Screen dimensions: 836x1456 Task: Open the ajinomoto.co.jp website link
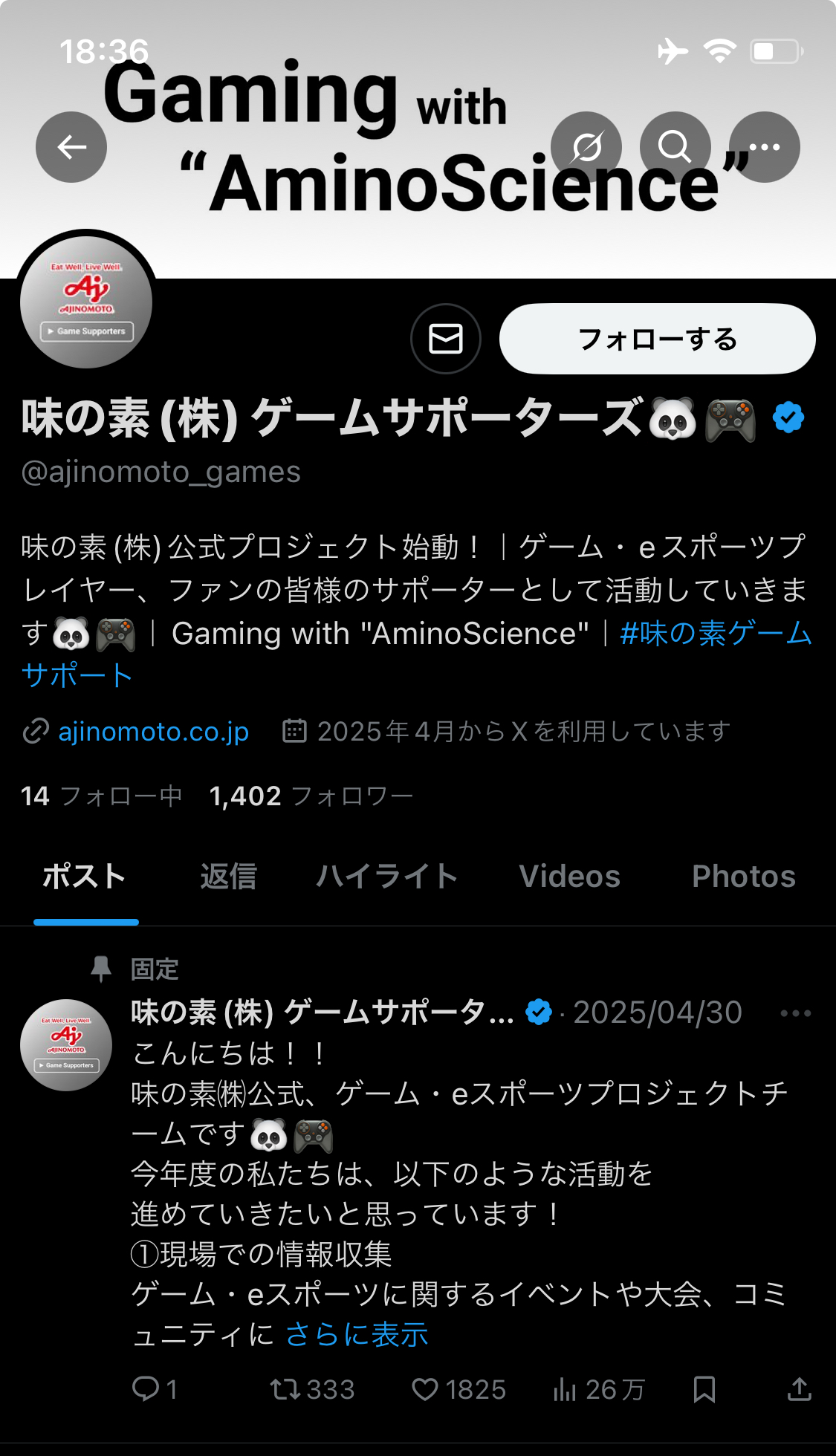click(x=153, y=732)
